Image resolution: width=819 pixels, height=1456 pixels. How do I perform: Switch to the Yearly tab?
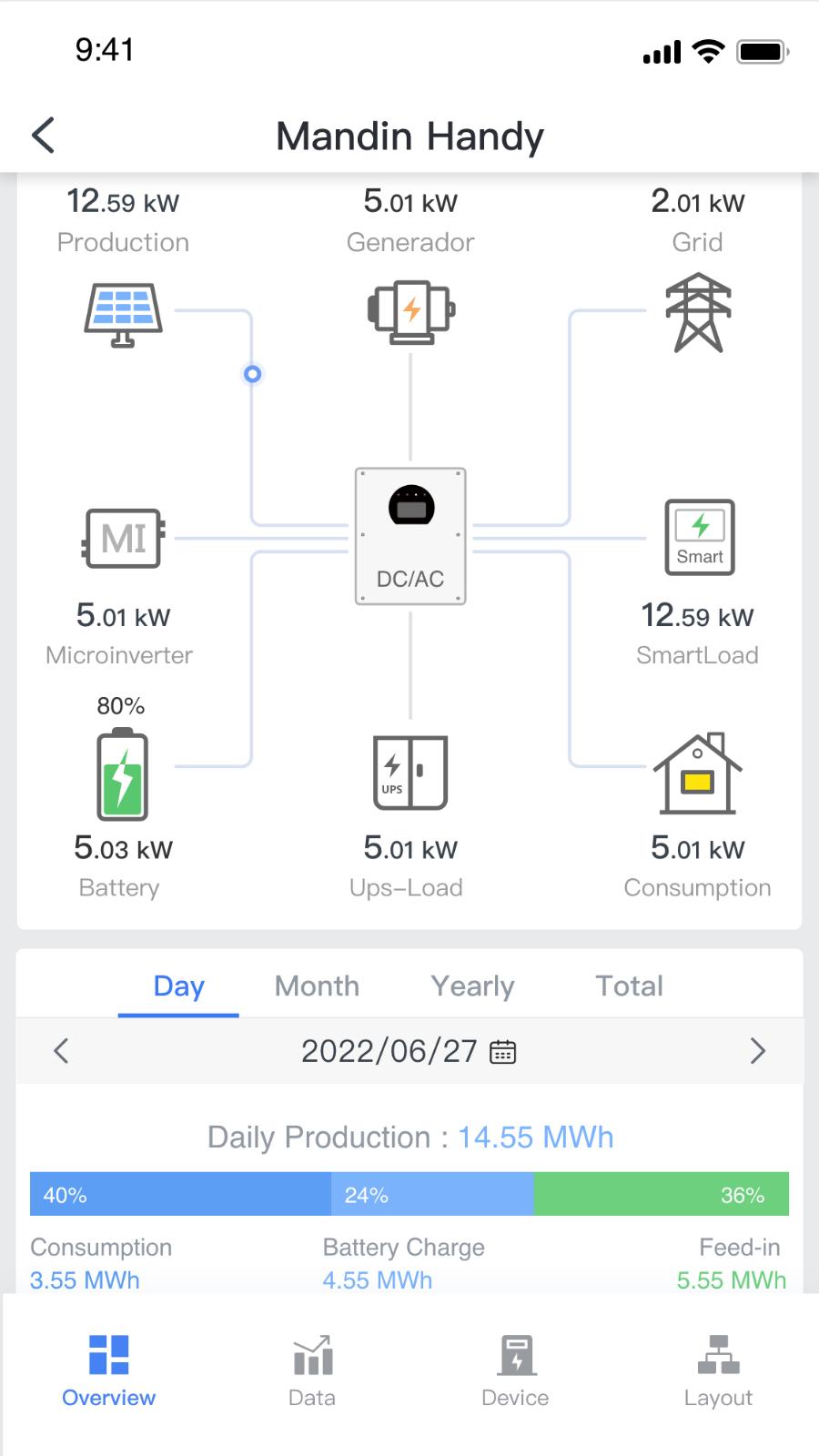[x=472, y=986]
